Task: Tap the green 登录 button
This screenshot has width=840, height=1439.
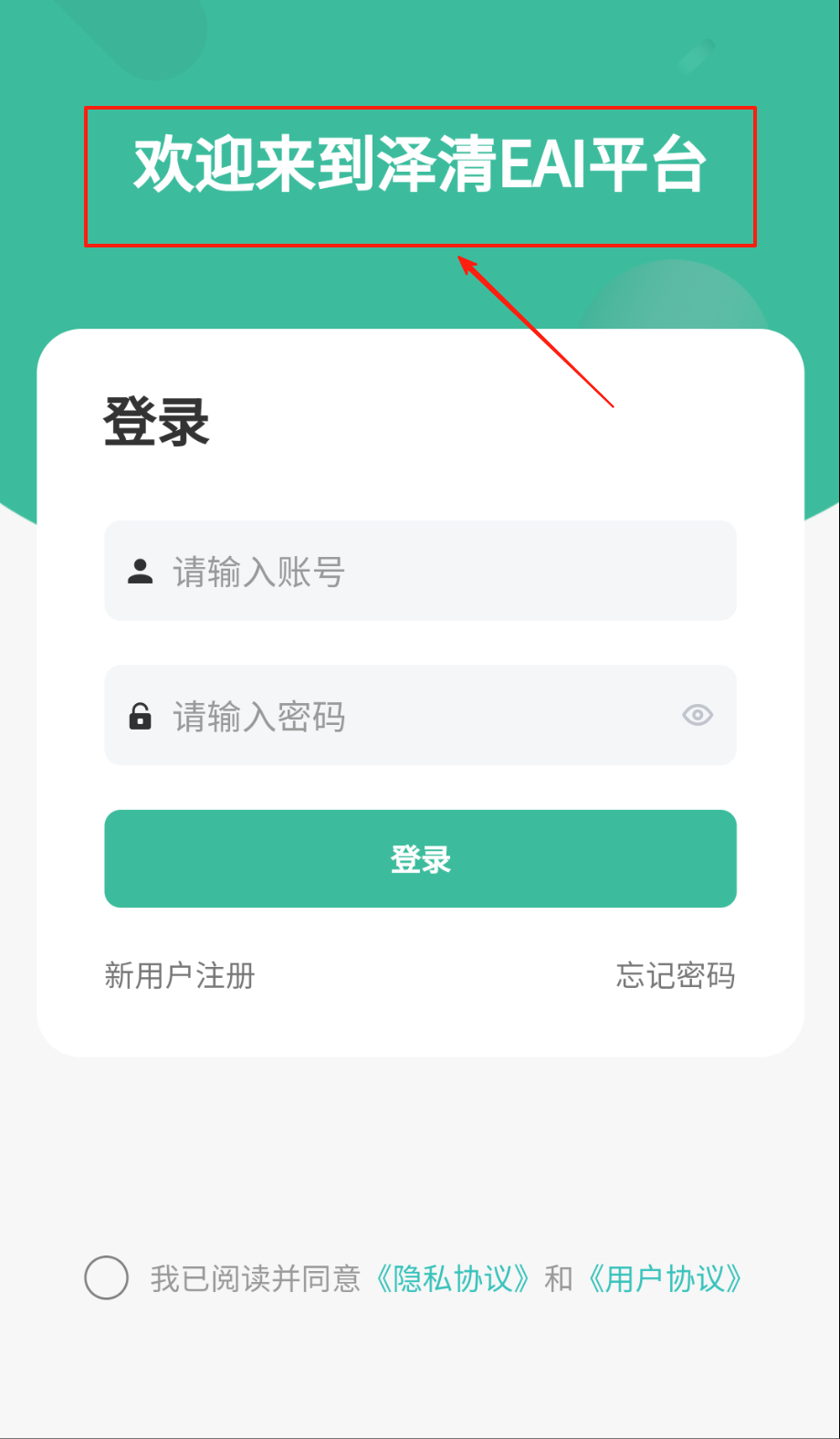Action: [420, 858]
